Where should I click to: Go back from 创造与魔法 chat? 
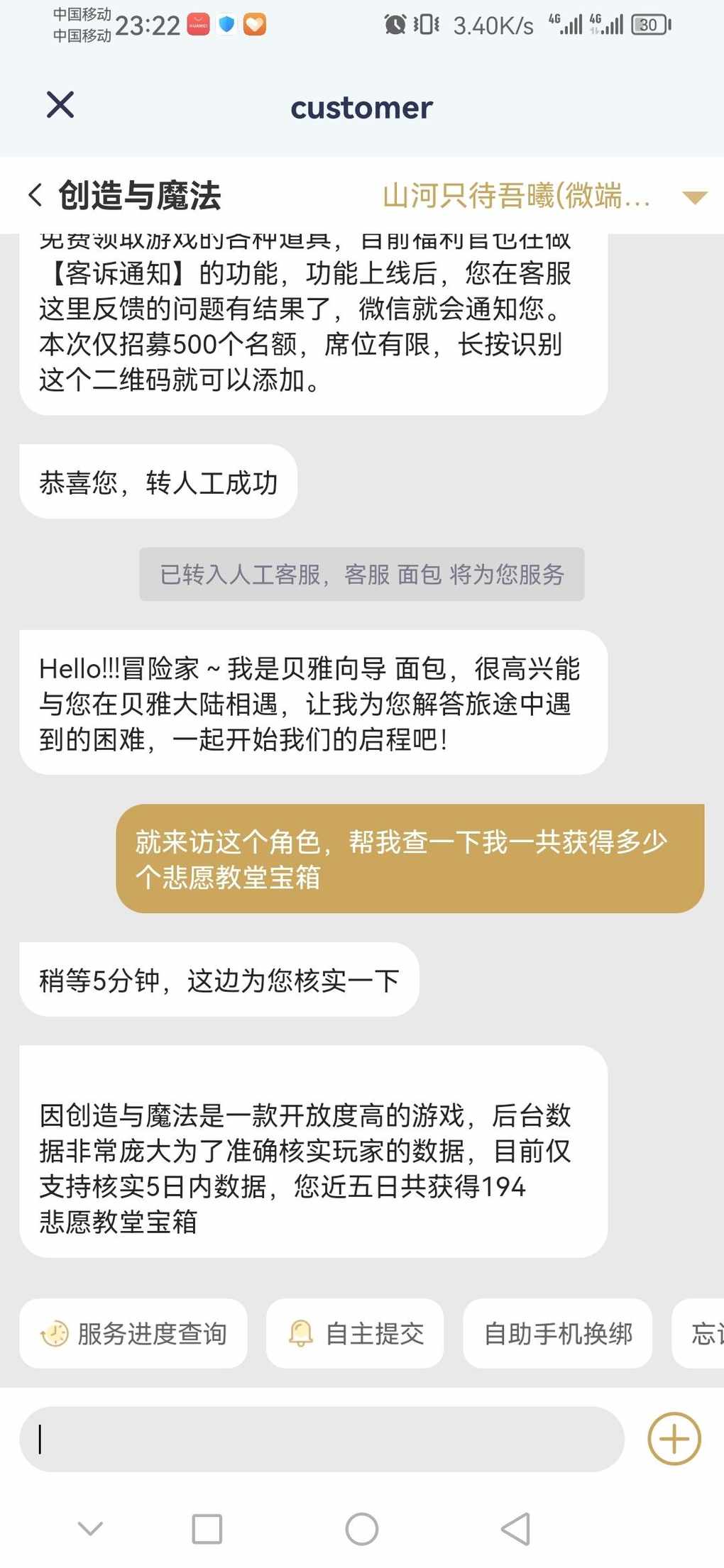point(35,195)
